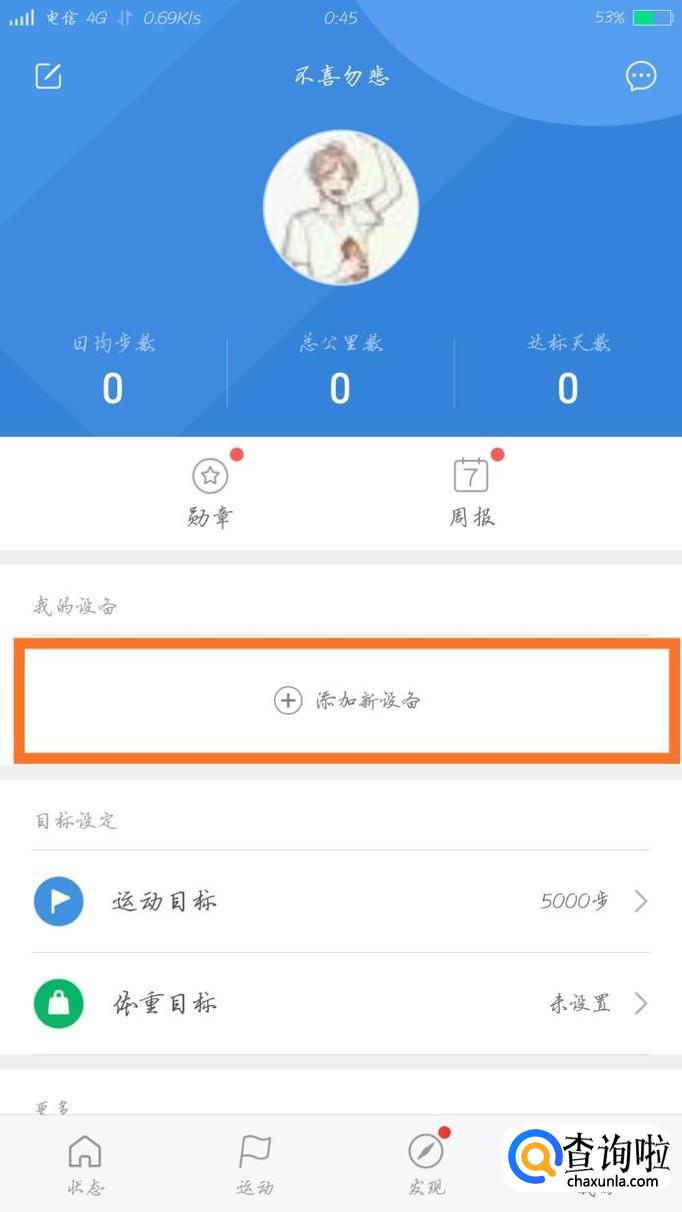Tap 添加新设备 to add a device
Image resolution: width=682 pixels, height=1212 pixels.
[346, 700]
